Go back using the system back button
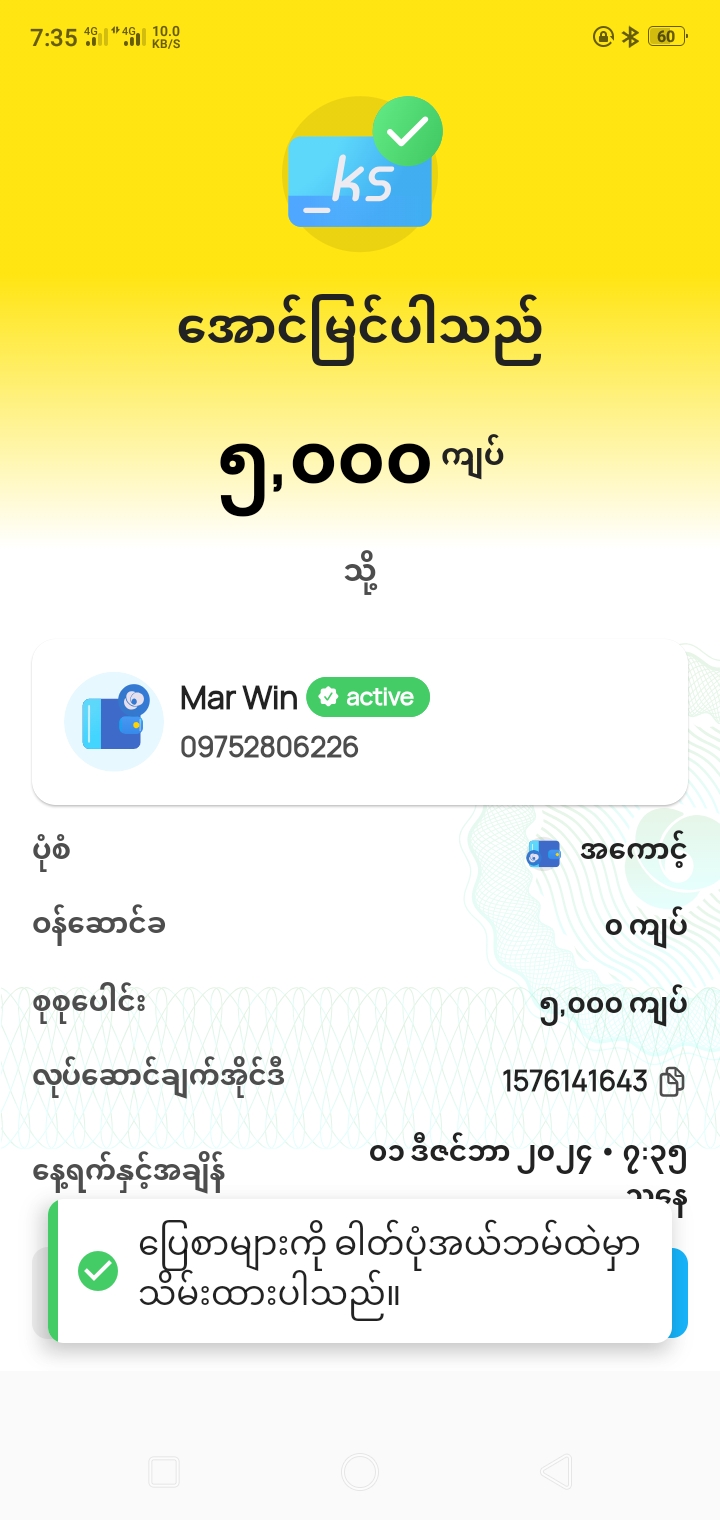This screenshot has width=720, height=1520. [x=555, y=1471]
